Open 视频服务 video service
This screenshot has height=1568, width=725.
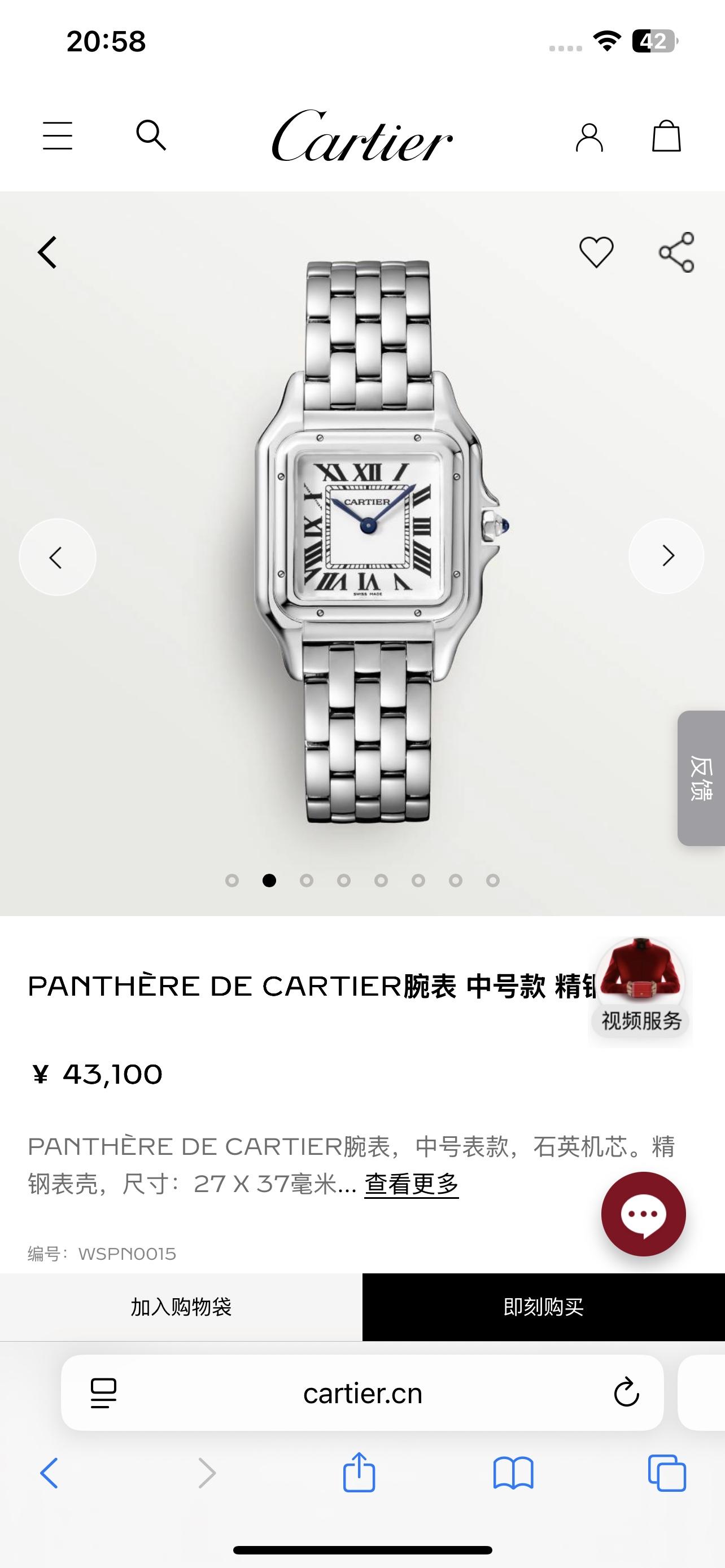641,987
